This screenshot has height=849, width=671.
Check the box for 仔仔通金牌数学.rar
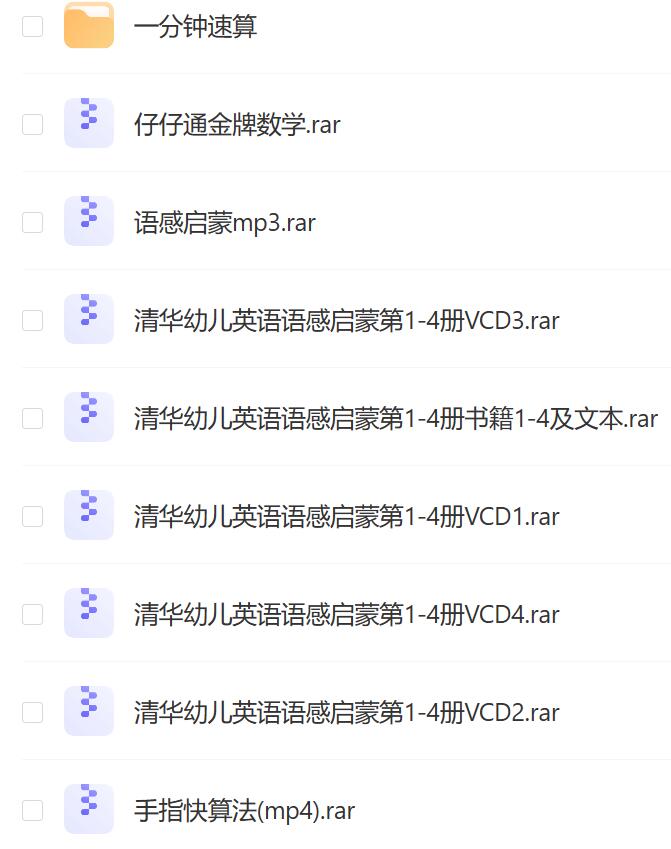pyautogui.click(x=33, y=125)
